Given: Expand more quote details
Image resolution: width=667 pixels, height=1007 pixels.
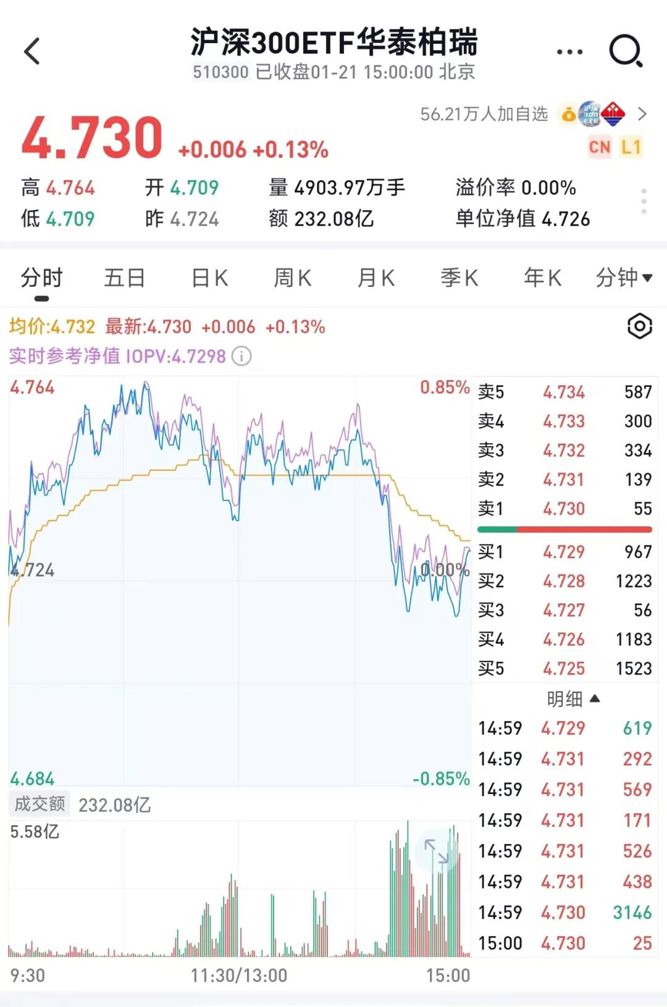Looking at the screenshot, I should point(644,203).
